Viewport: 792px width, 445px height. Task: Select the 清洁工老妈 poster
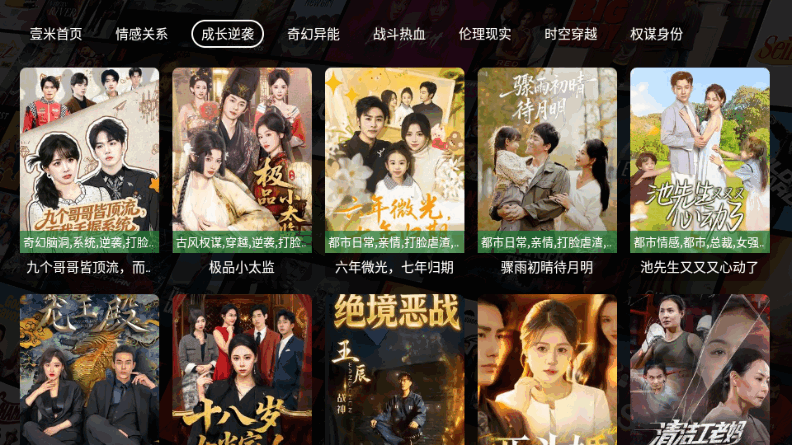[x=700, y=370]
